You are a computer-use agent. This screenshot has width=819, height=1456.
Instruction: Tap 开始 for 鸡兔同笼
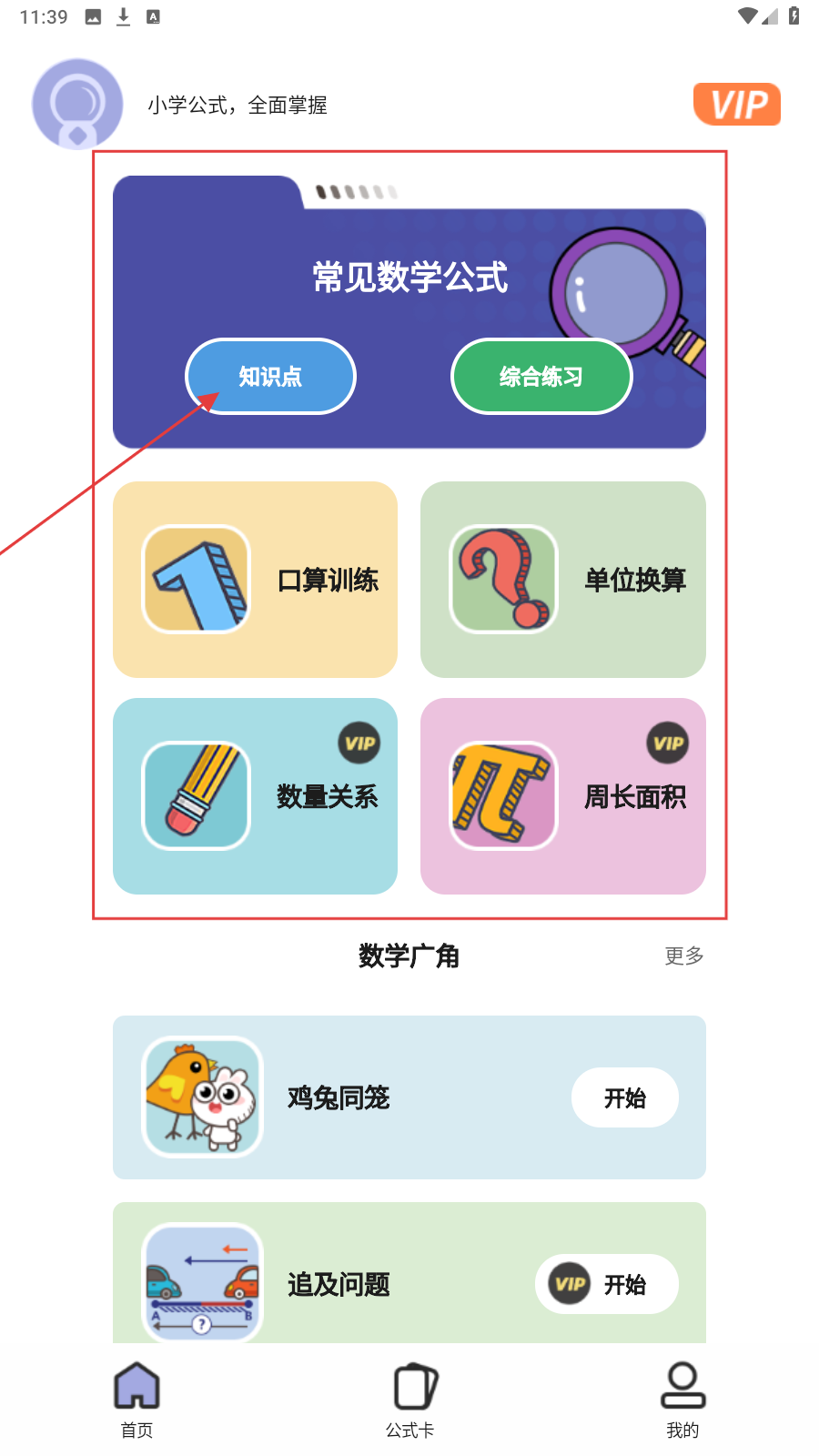click(x=624, y=1097)
